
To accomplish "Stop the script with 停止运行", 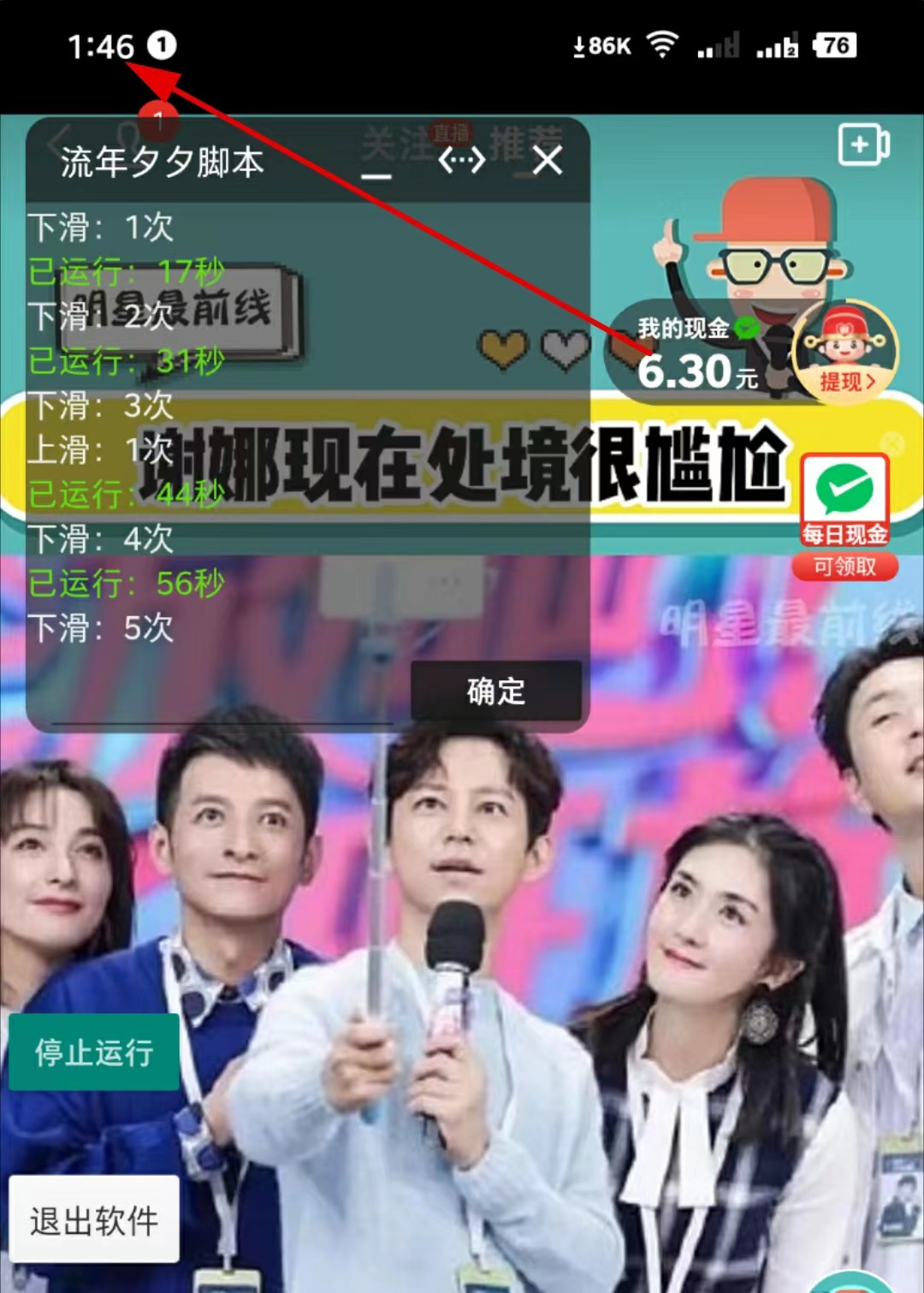I will [x=94, y=1052].
